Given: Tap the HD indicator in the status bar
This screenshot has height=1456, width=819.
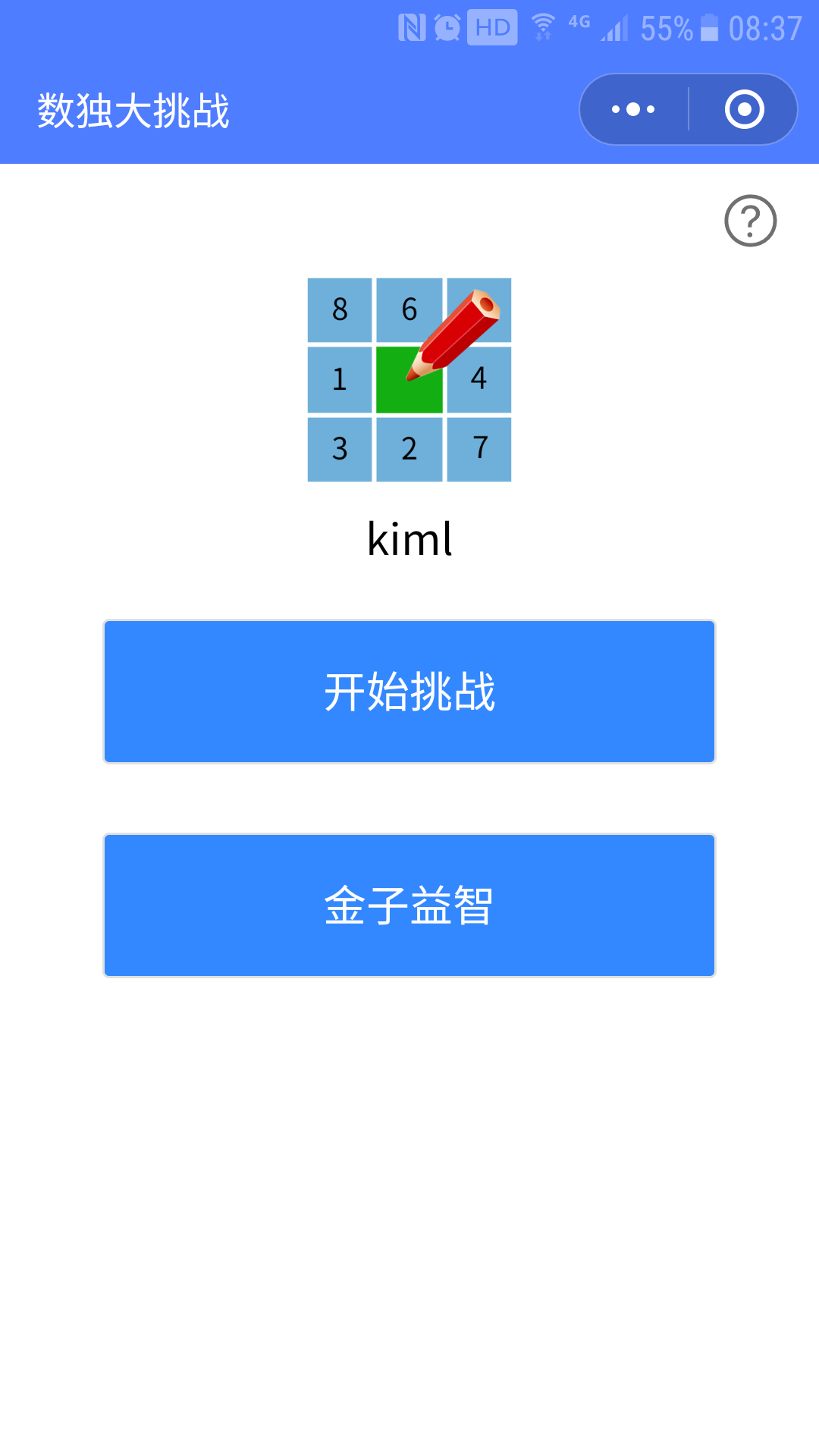Looking at the screenshot, I should pyautogui.click(x=491, y=25).
